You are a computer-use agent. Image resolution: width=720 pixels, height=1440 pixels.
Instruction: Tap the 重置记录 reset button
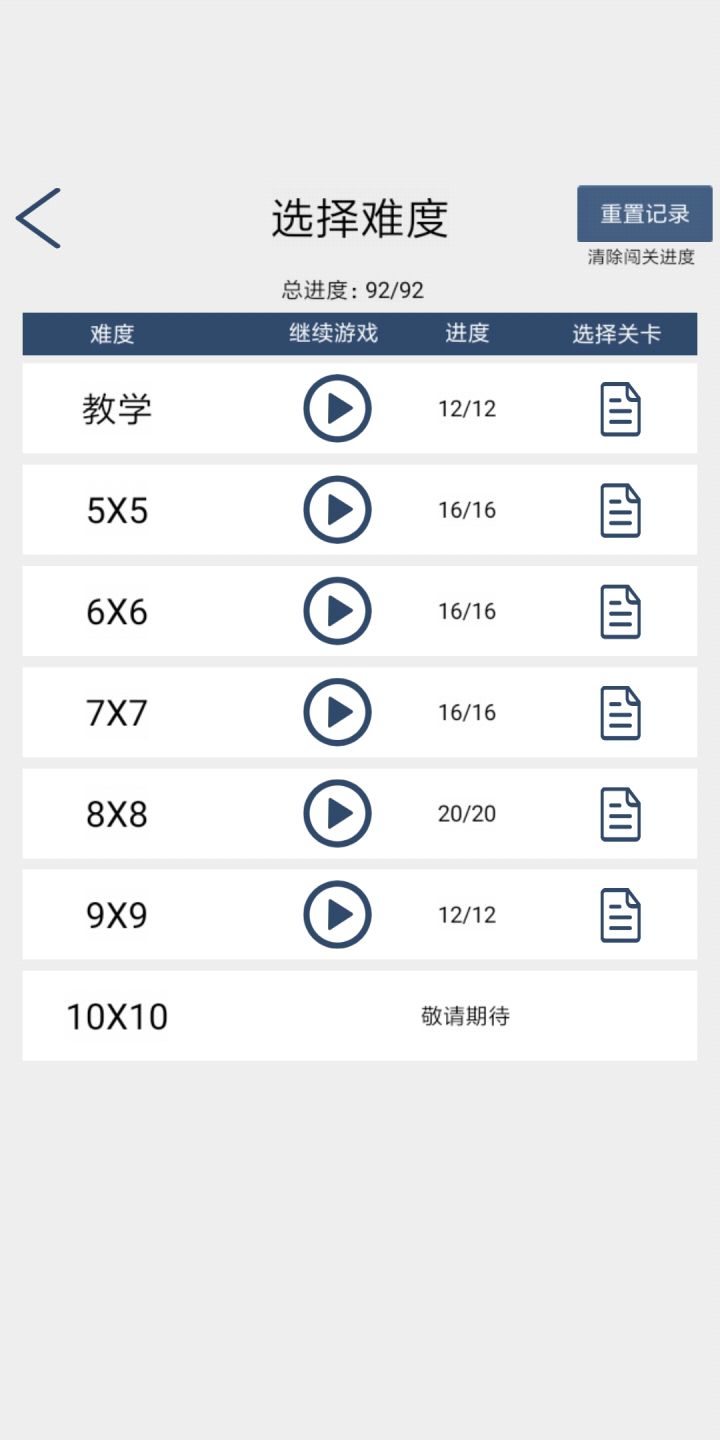coord(644,214)
